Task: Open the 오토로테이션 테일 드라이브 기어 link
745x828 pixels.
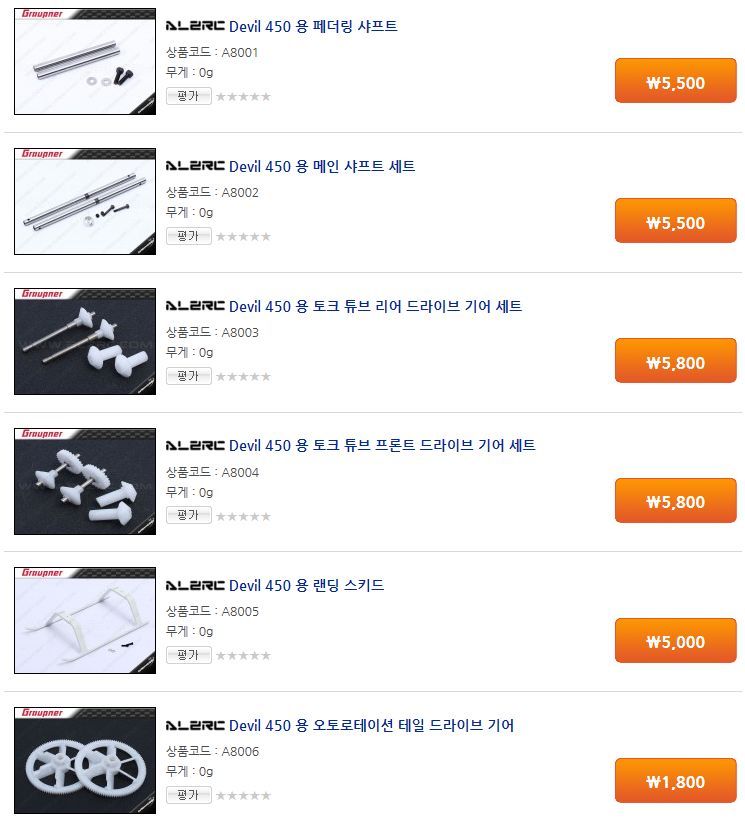Action: pos(371,725)
